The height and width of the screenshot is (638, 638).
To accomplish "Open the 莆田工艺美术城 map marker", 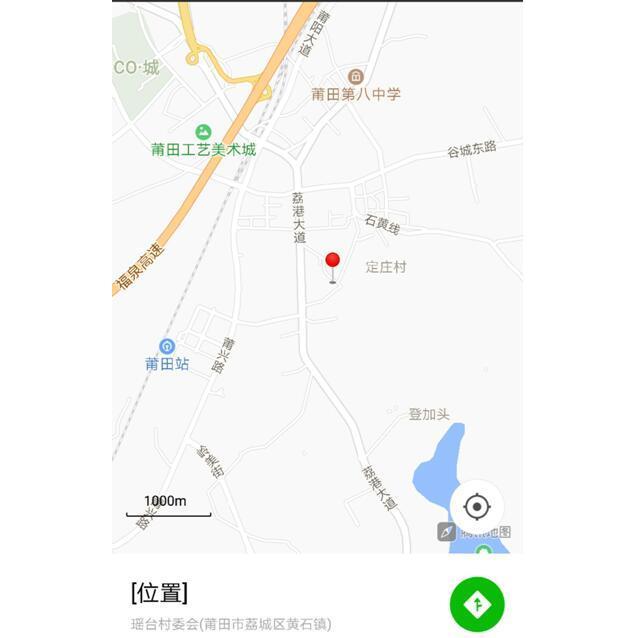I will [204, 132].
